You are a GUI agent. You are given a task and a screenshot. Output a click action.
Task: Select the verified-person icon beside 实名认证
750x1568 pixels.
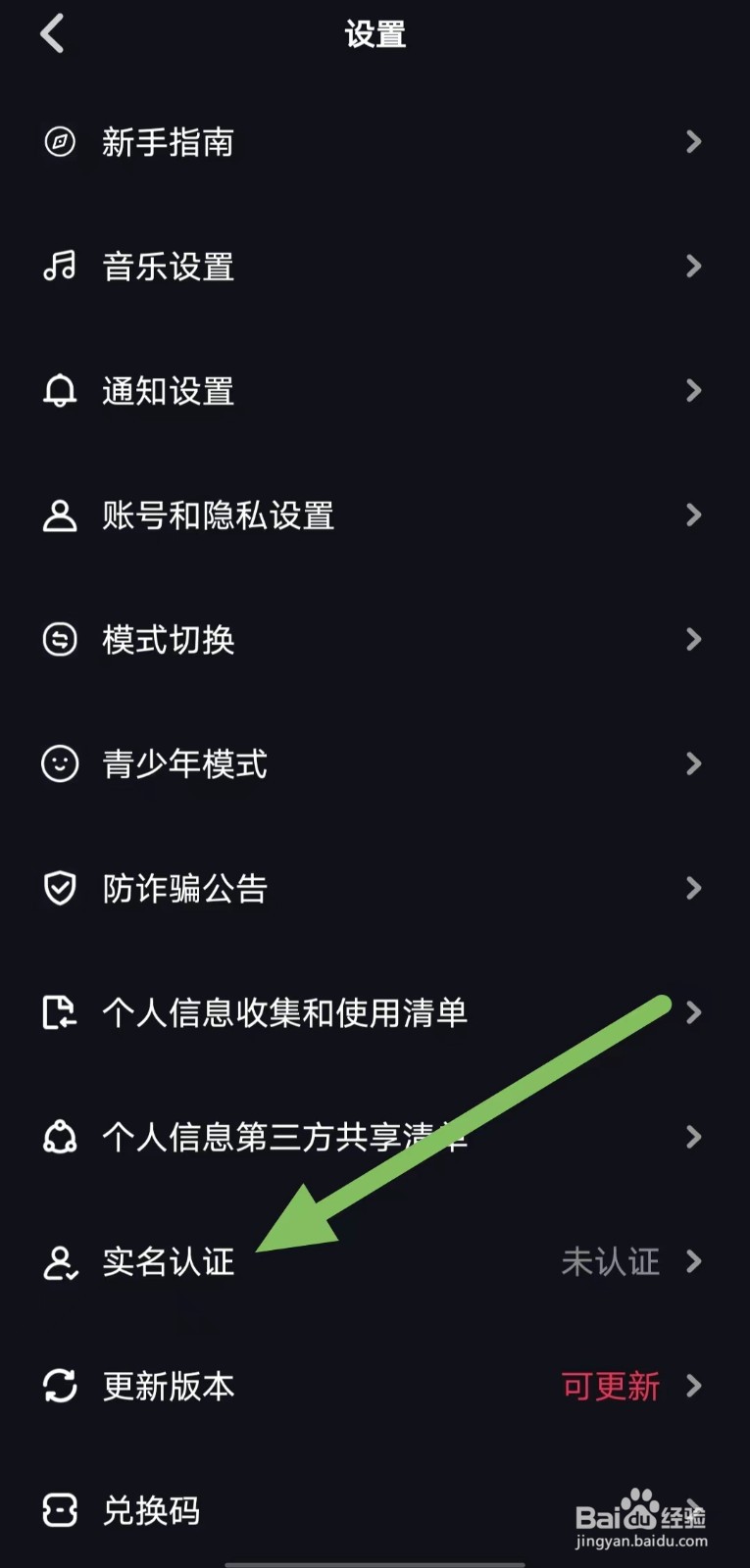[x=59, y=1262]
